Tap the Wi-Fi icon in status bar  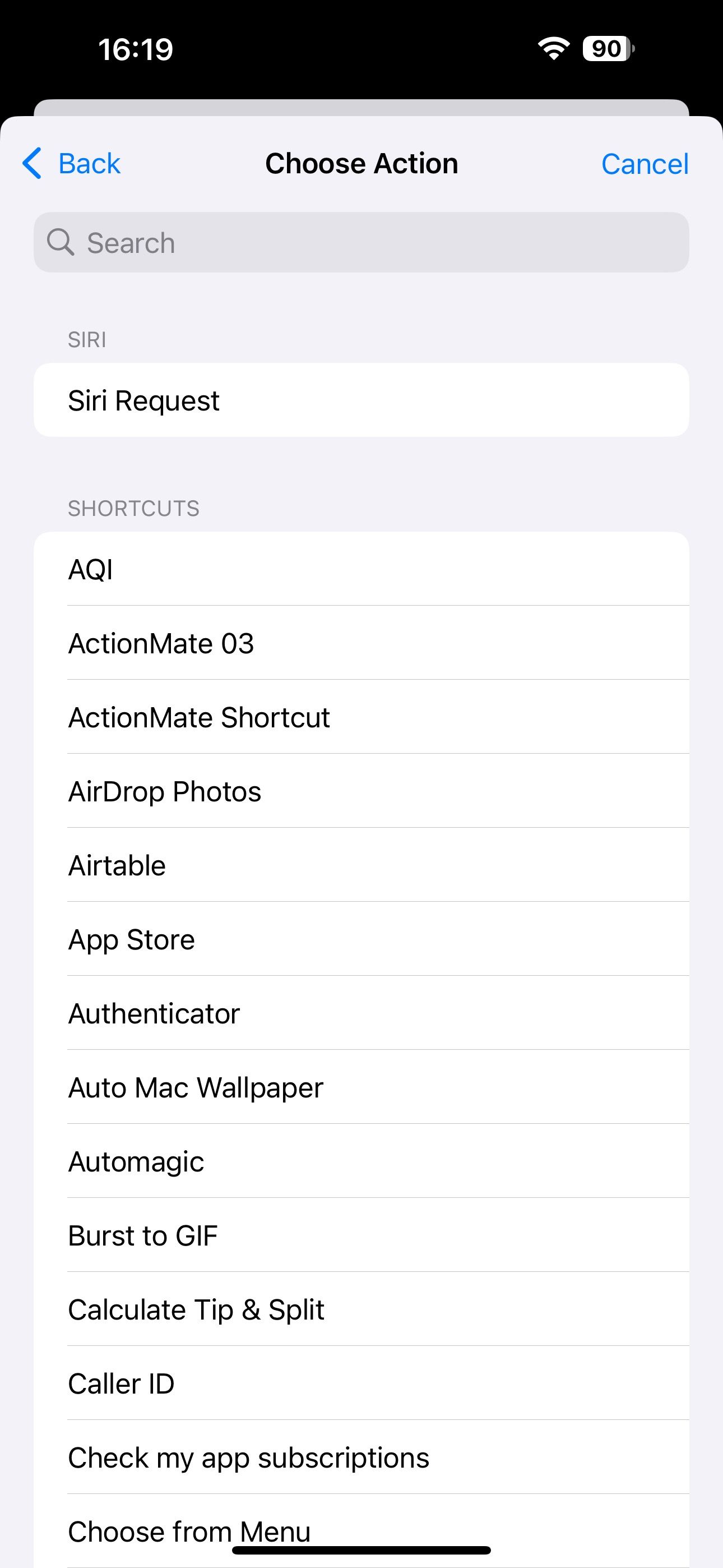pos(553,48)
